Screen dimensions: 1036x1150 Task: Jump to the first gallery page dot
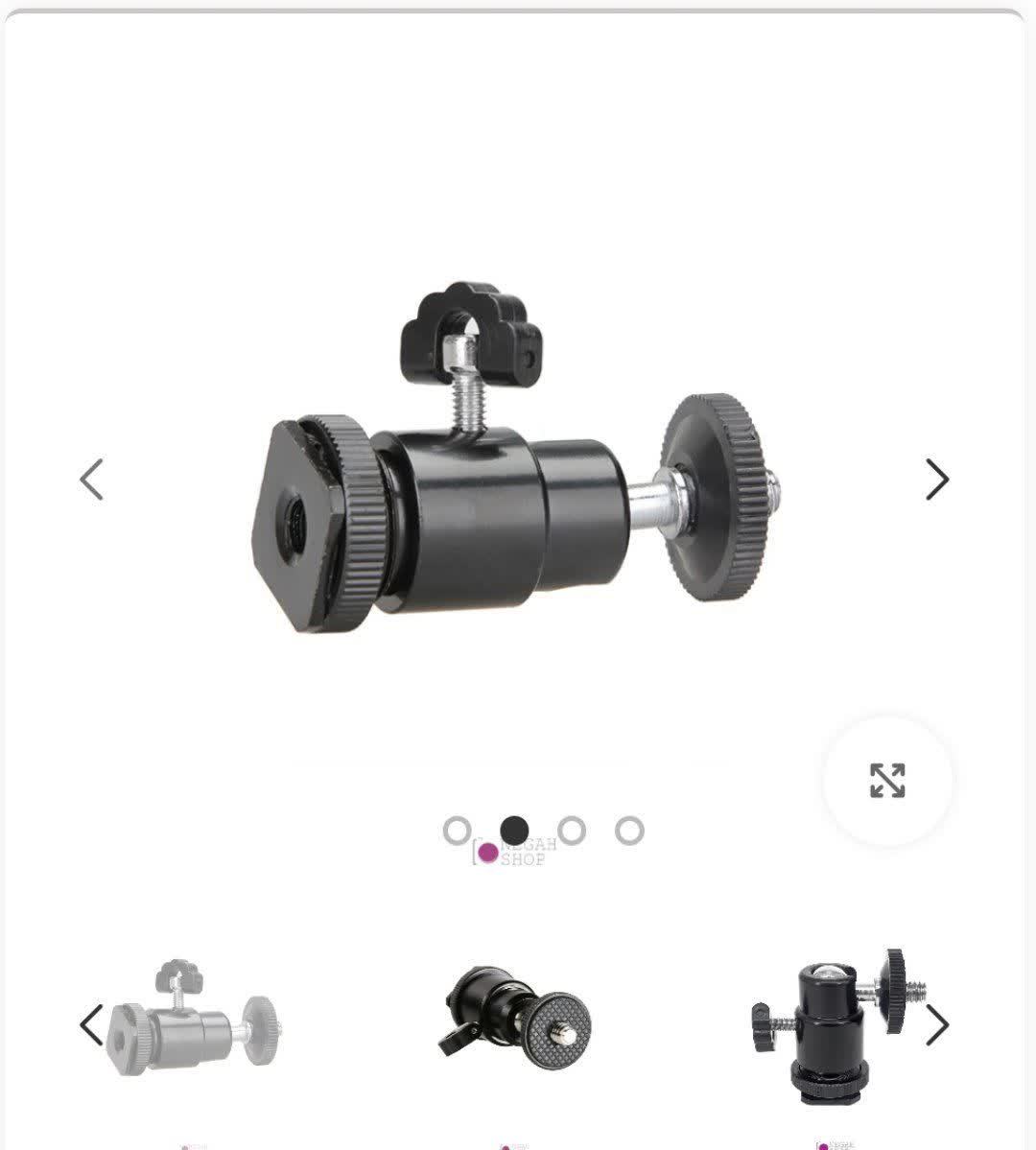pos(457,831)
